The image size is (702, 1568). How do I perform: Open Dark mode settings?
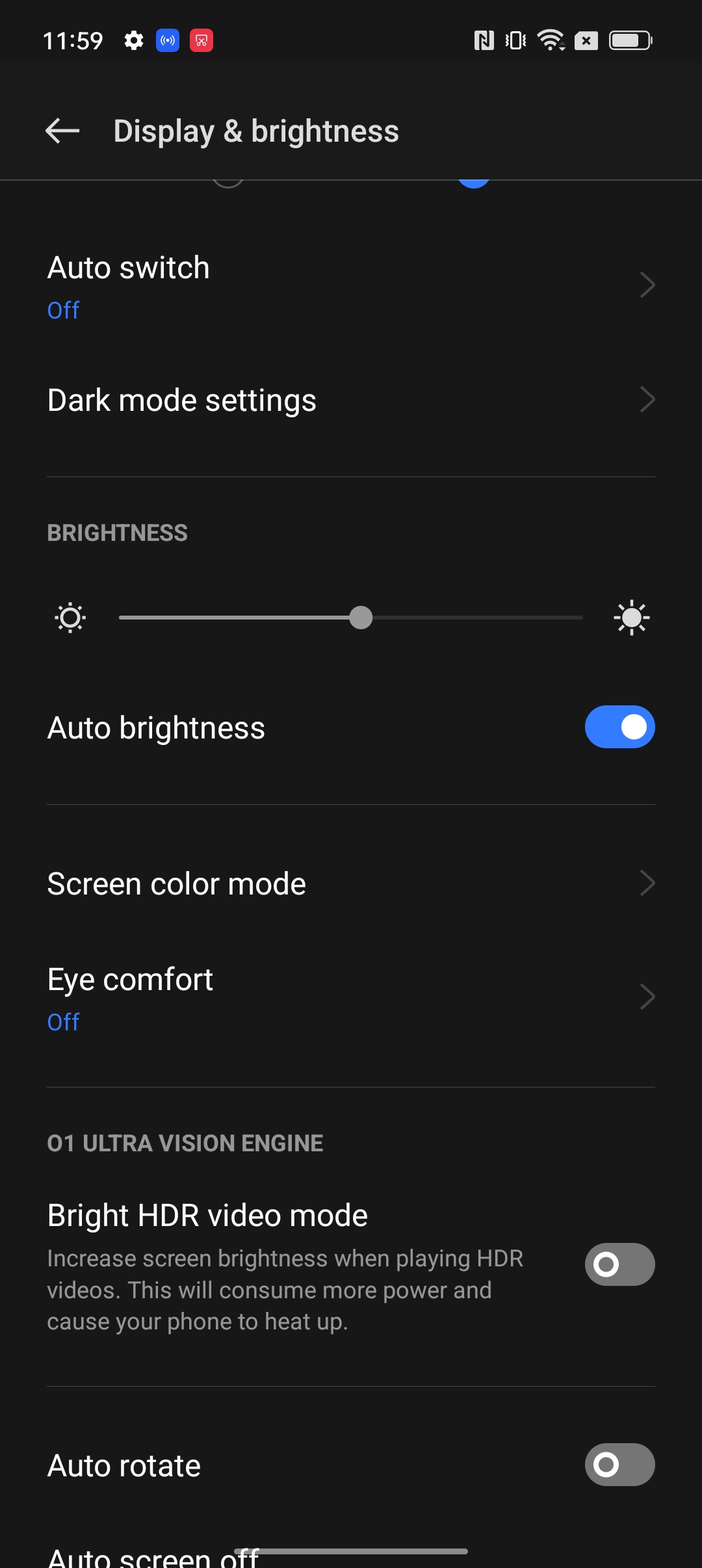coord(351,400)
